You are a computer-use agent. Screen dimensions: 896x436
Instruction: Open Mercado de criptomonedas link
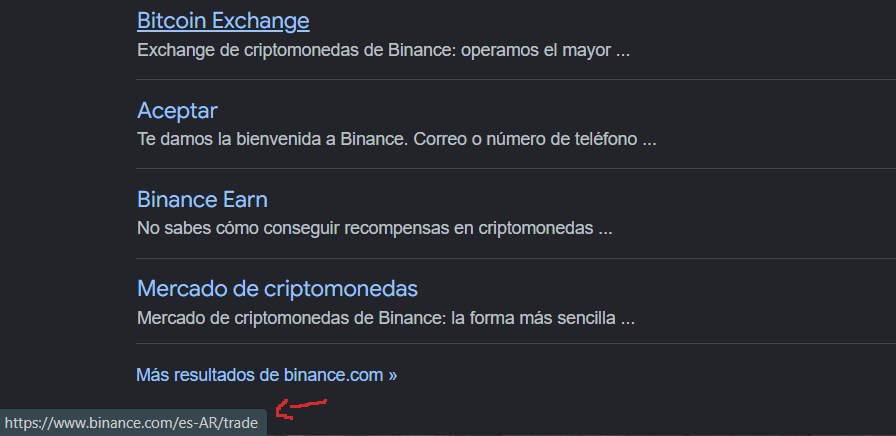click(277, 289)
